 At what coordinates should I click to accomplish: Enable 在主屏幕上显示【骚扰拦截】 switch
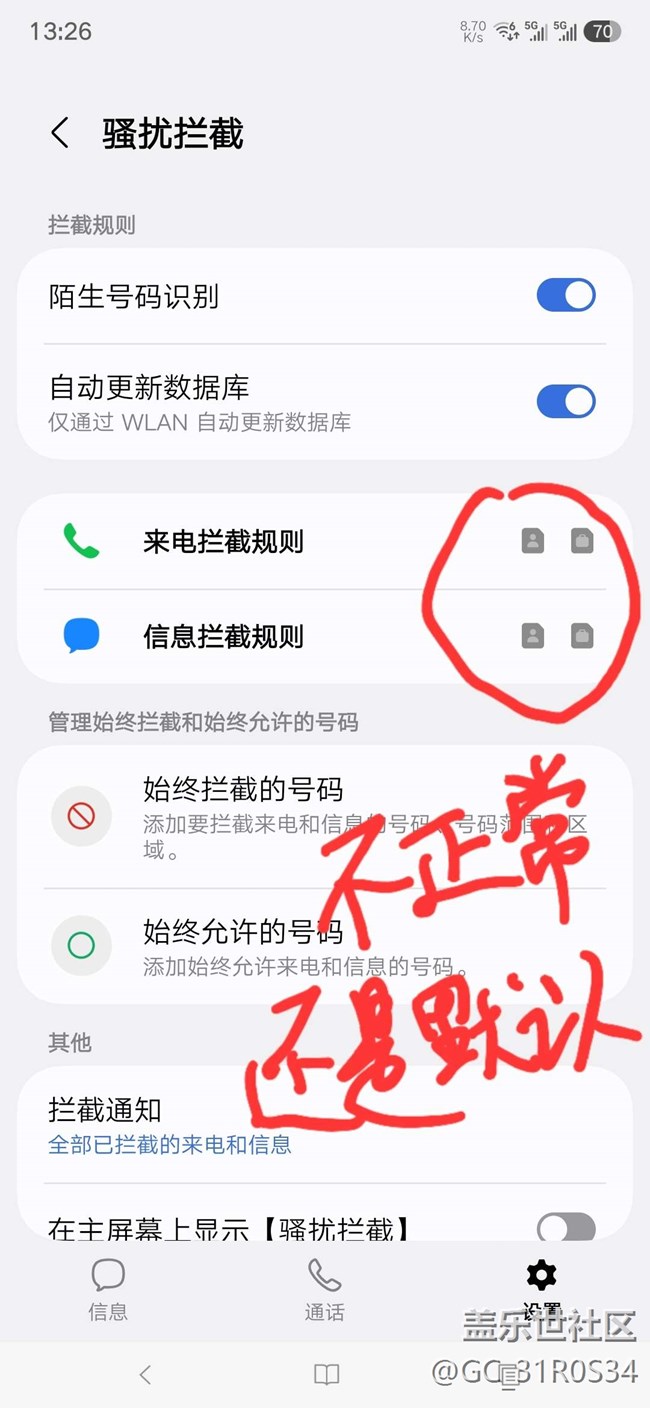pos(565,1226)
